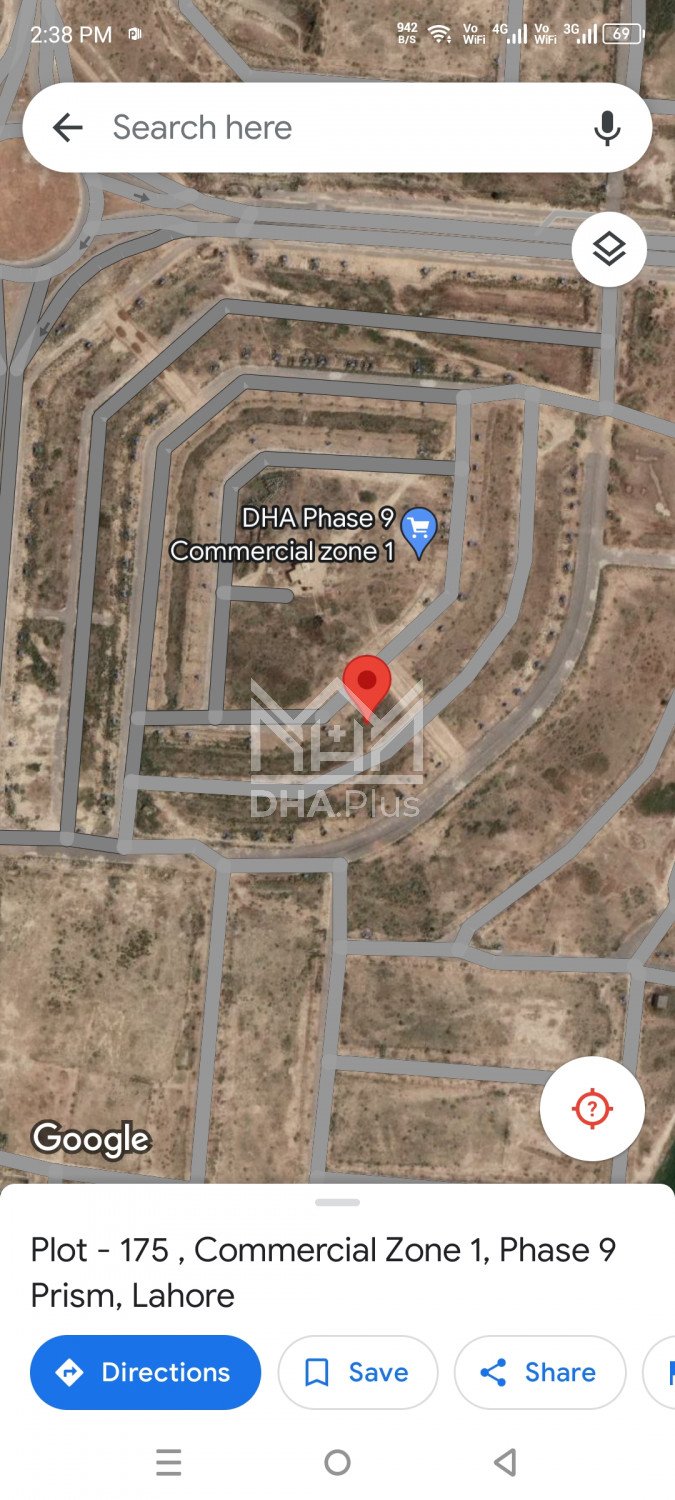
Task: Go to the home screen
Action: click(x=338, y=1463)
